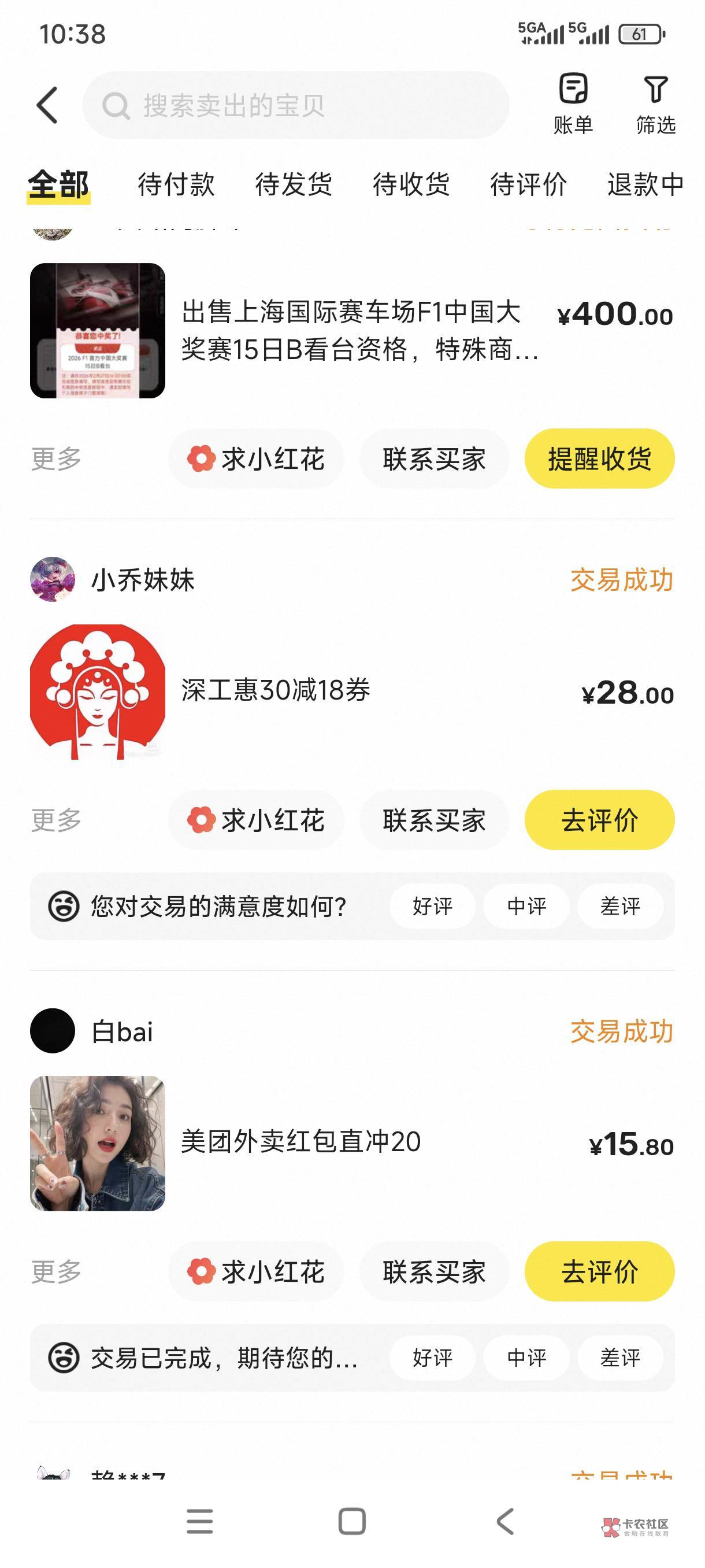The height and width of the screenshot is (1568, 705).
Task: Switch to the 待付款 tab
Action: (176, 184)
